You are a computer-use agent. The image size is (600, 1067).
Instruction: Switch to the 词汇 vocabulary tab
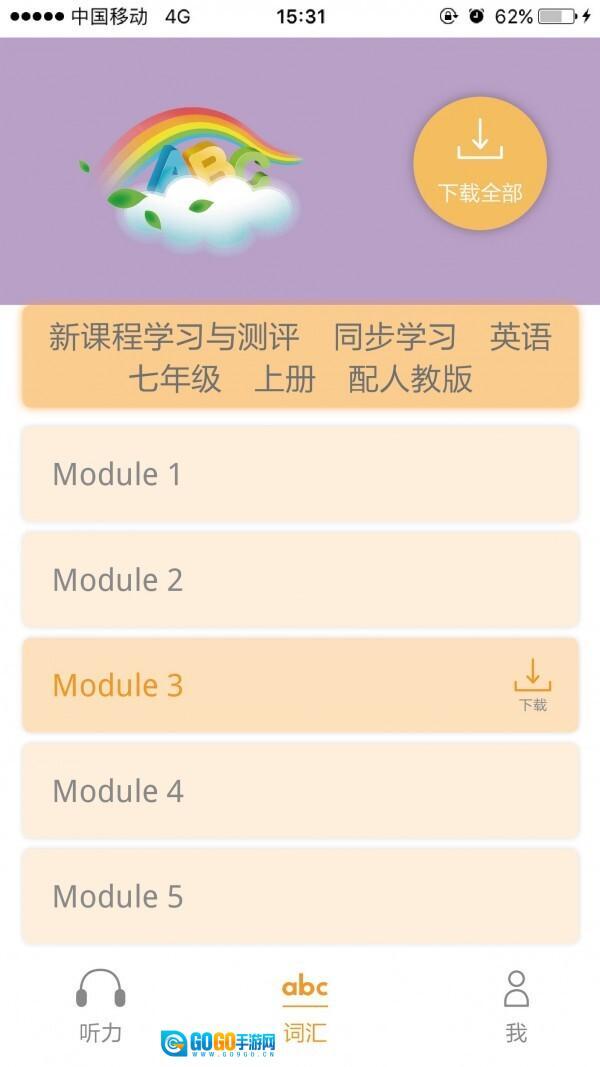pyautogui.click(x=305, y=1005)
